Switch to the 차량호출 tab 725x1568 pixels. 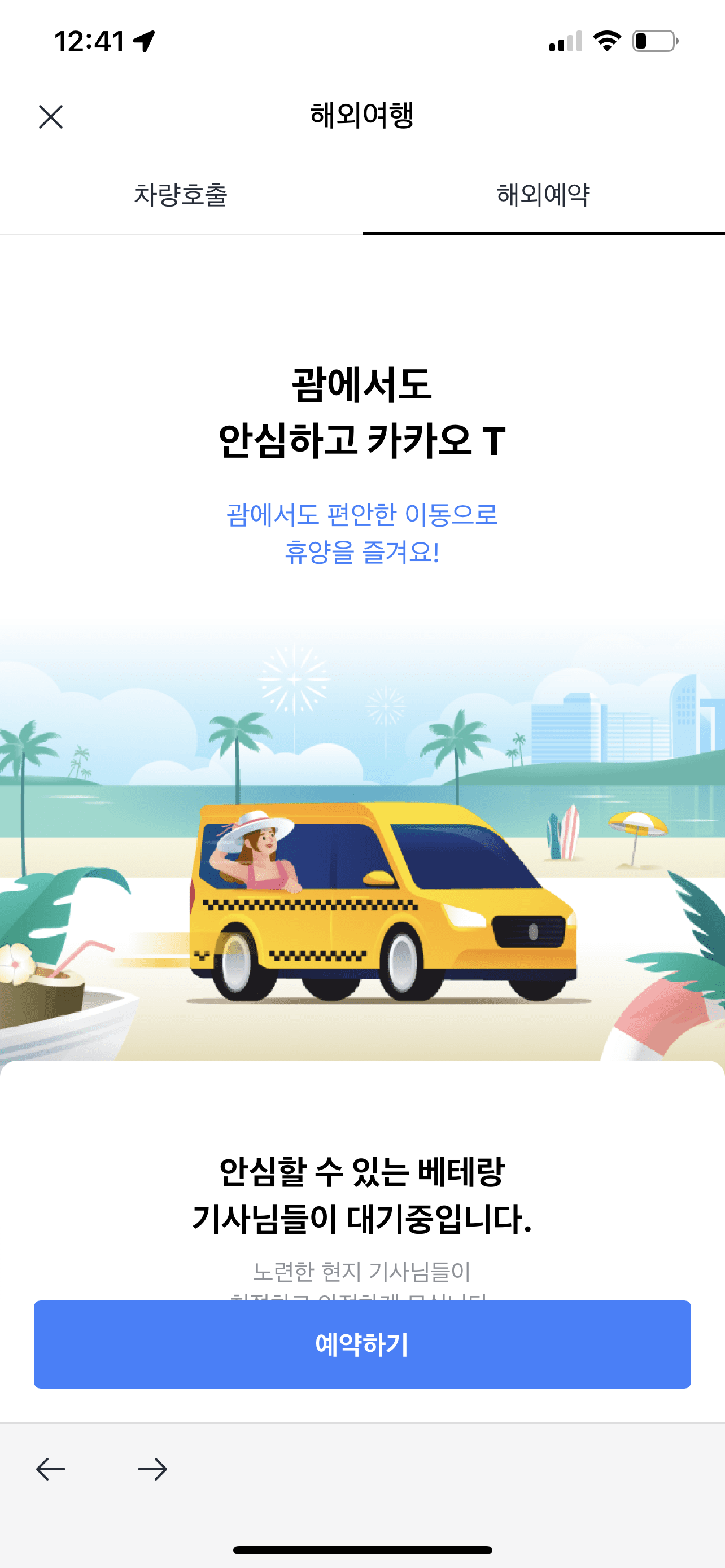(181, 195)
